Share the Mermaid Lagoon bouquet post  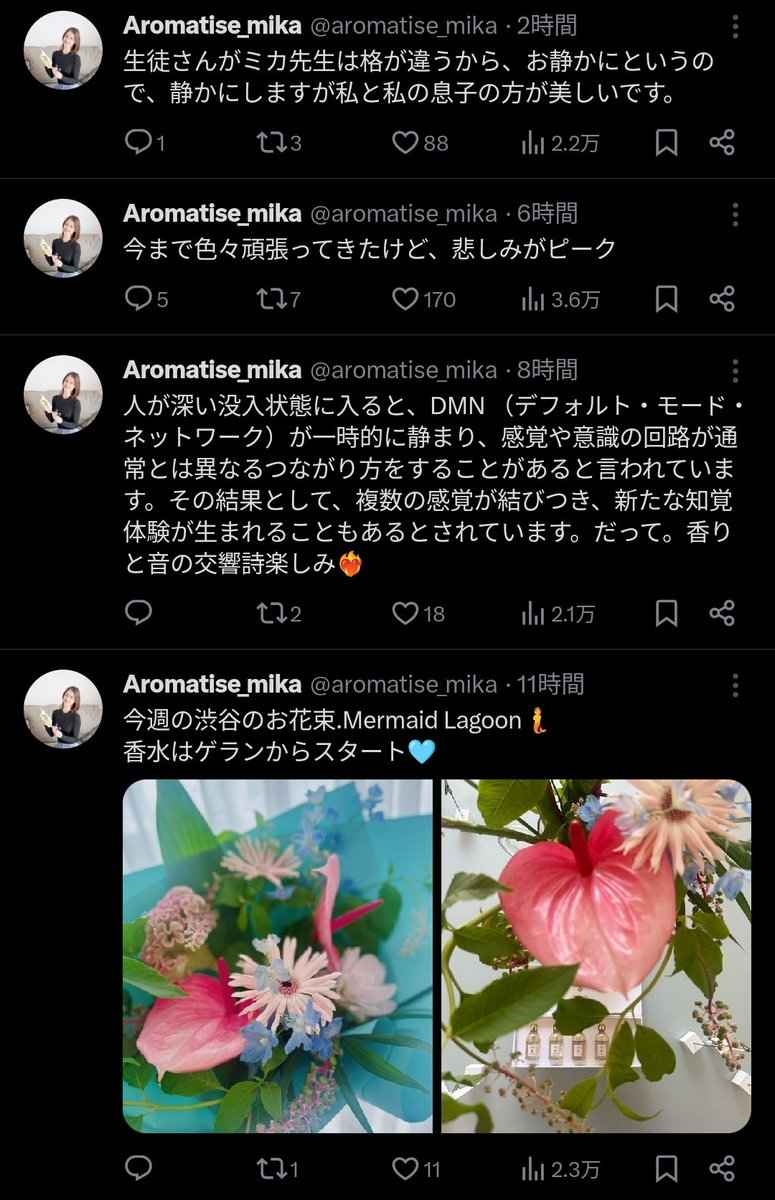tap(722, 1168)
